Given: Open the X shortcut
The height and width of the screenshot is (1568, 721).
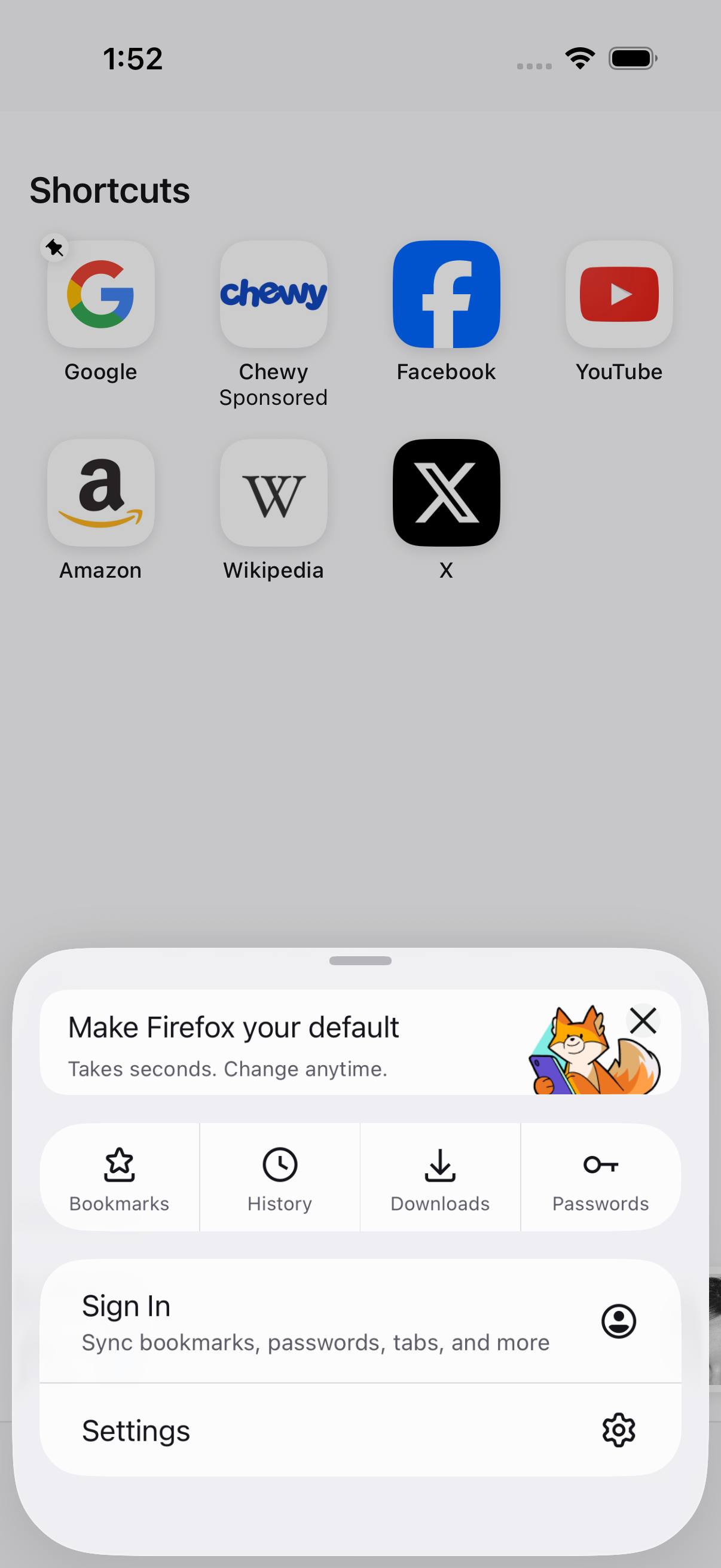Looking at the screenshot, I should pos(446,493).
